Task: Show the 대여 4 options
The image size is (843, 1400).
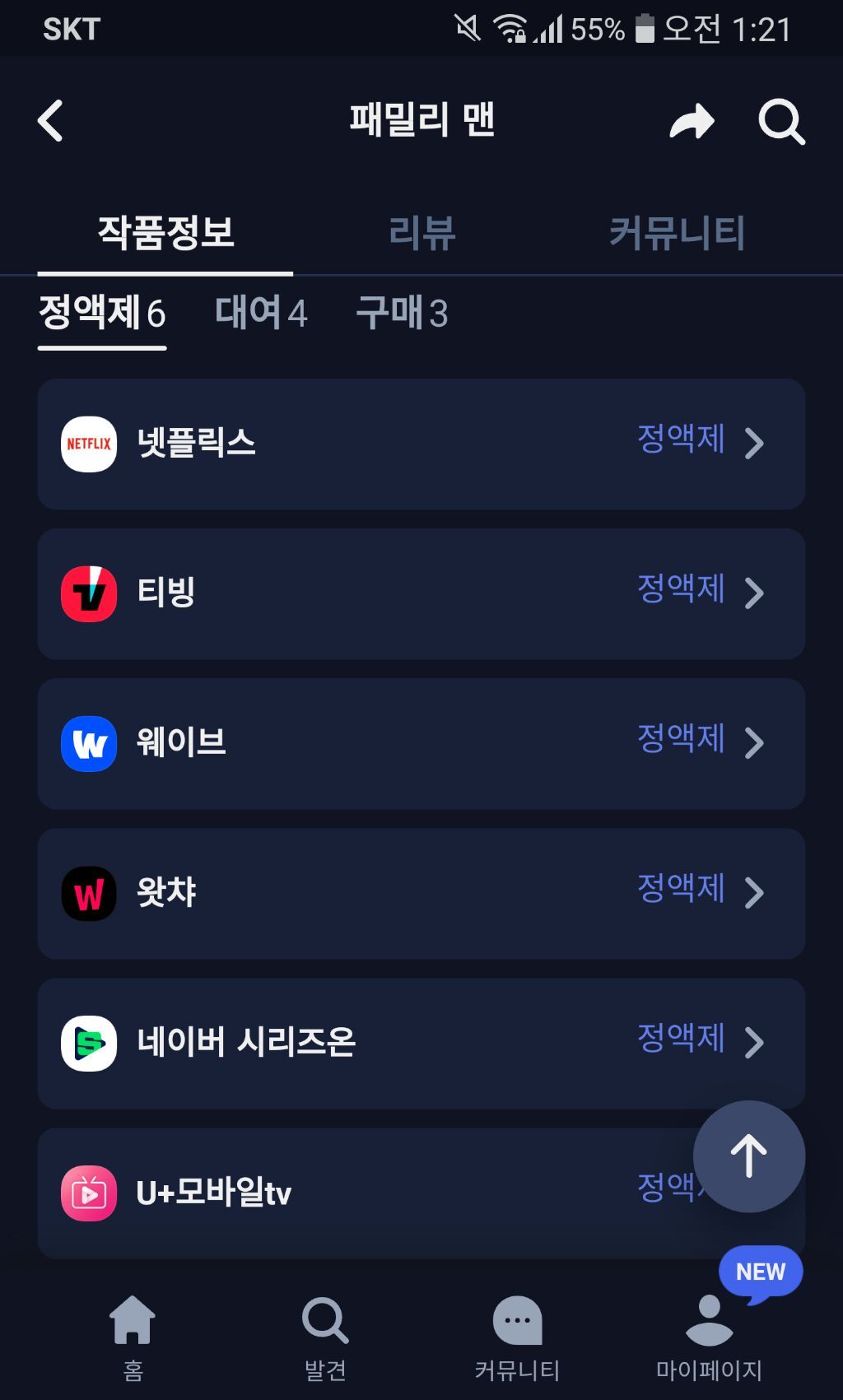Action: pyautogui.click(x=261, y=313)
